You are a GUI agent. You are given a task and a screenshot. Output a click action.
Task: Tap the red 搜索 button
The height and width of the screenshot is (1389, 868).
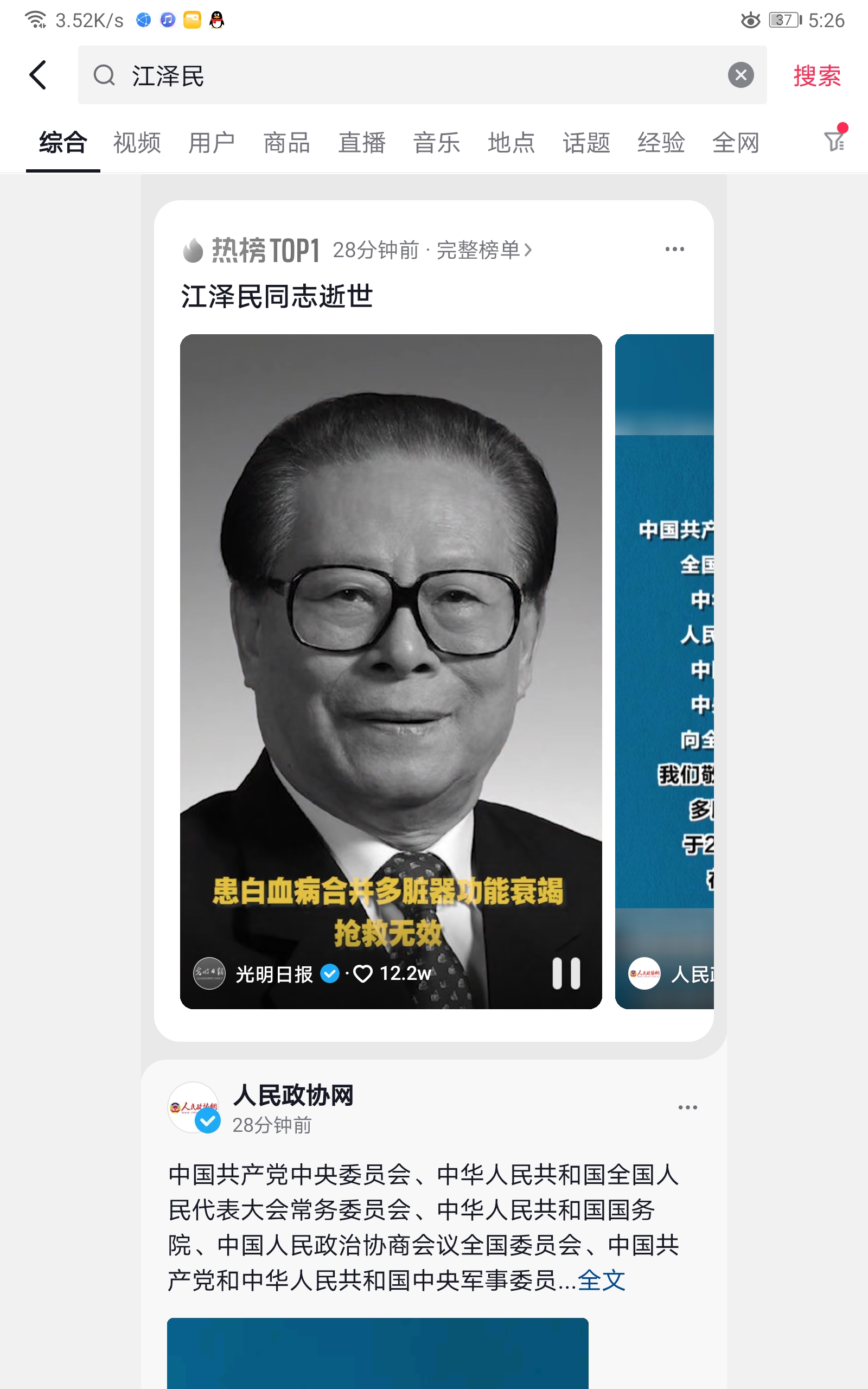point(816,75)
